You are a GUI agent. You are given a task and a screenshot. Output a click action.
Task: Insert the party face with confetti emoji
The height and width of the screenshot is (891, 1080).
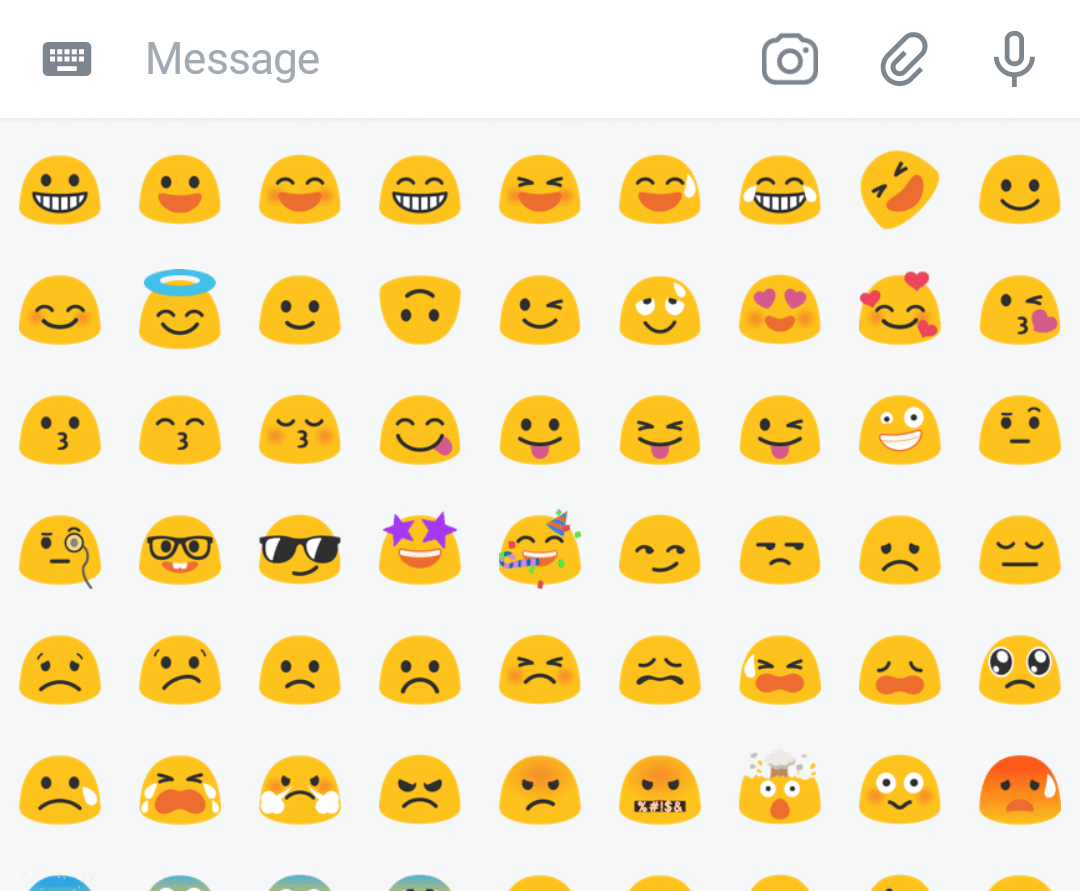(x=539, y=549)
